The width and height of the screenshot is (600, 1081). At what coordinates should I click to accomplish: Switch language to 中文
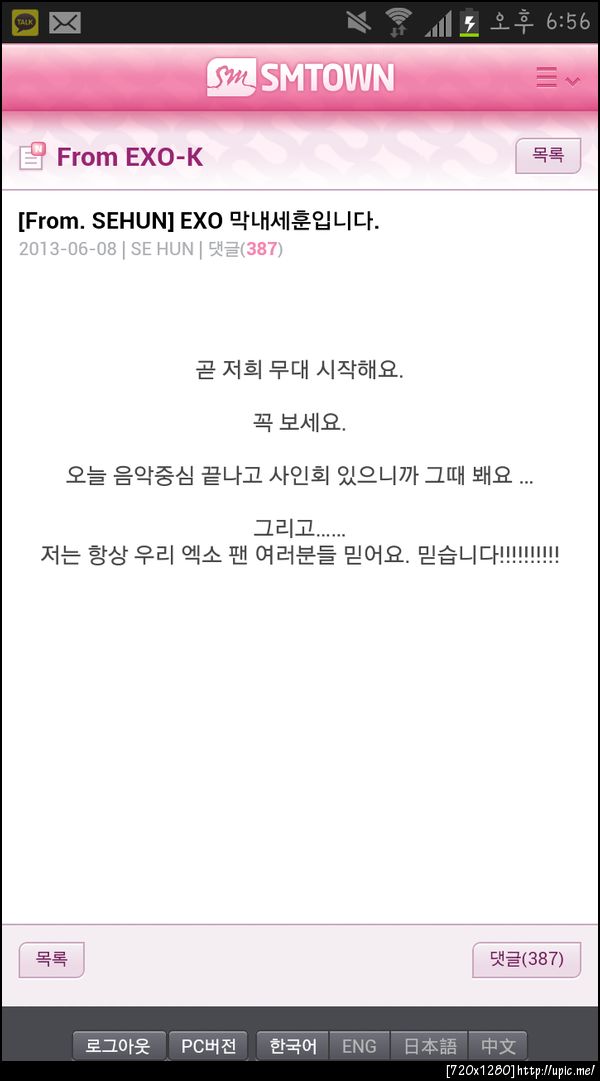497,1046
